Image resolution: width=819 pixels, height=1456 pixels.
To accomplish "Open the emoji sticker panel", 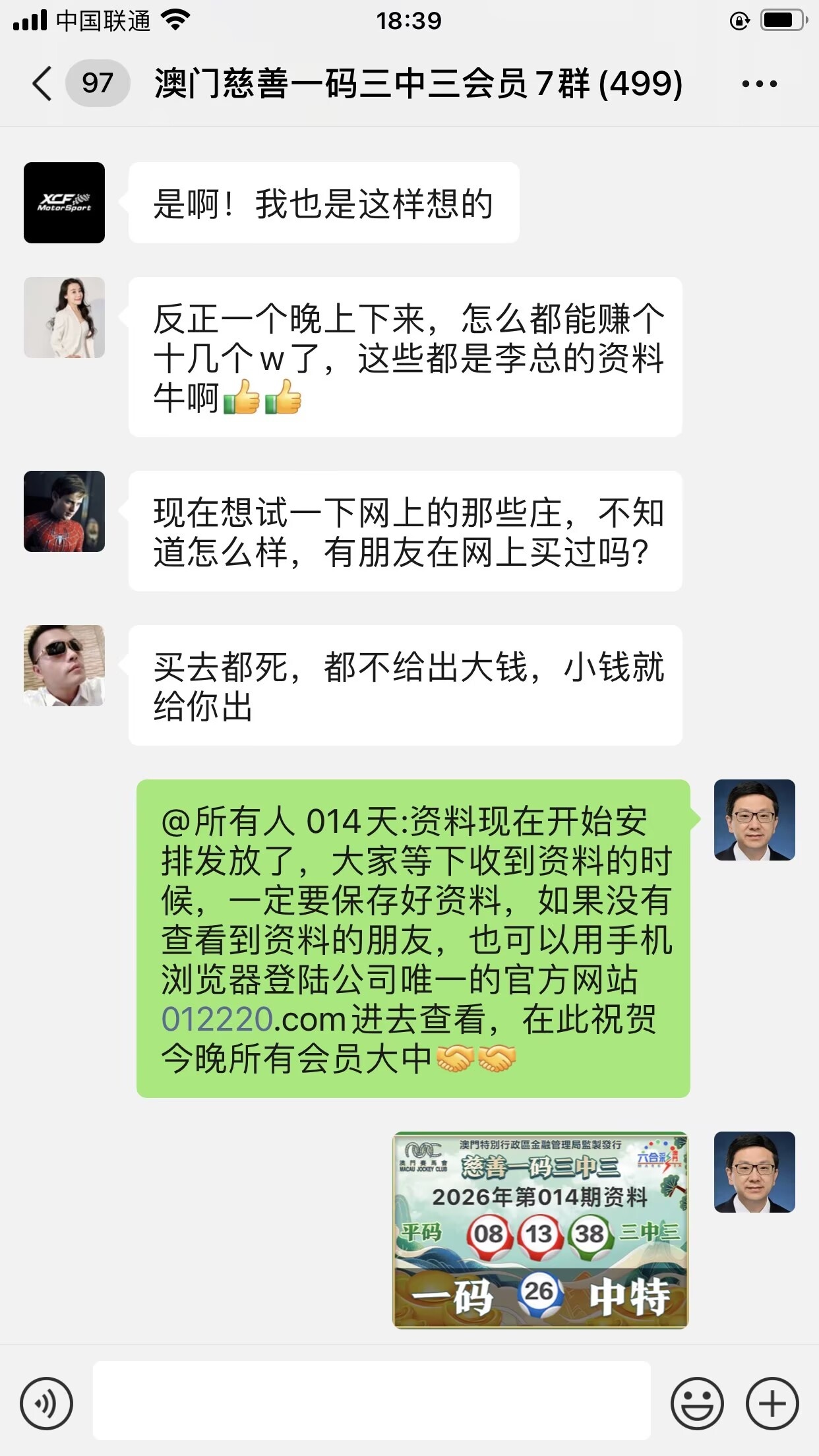I will pyautogui.click(x=697, y=1403).
